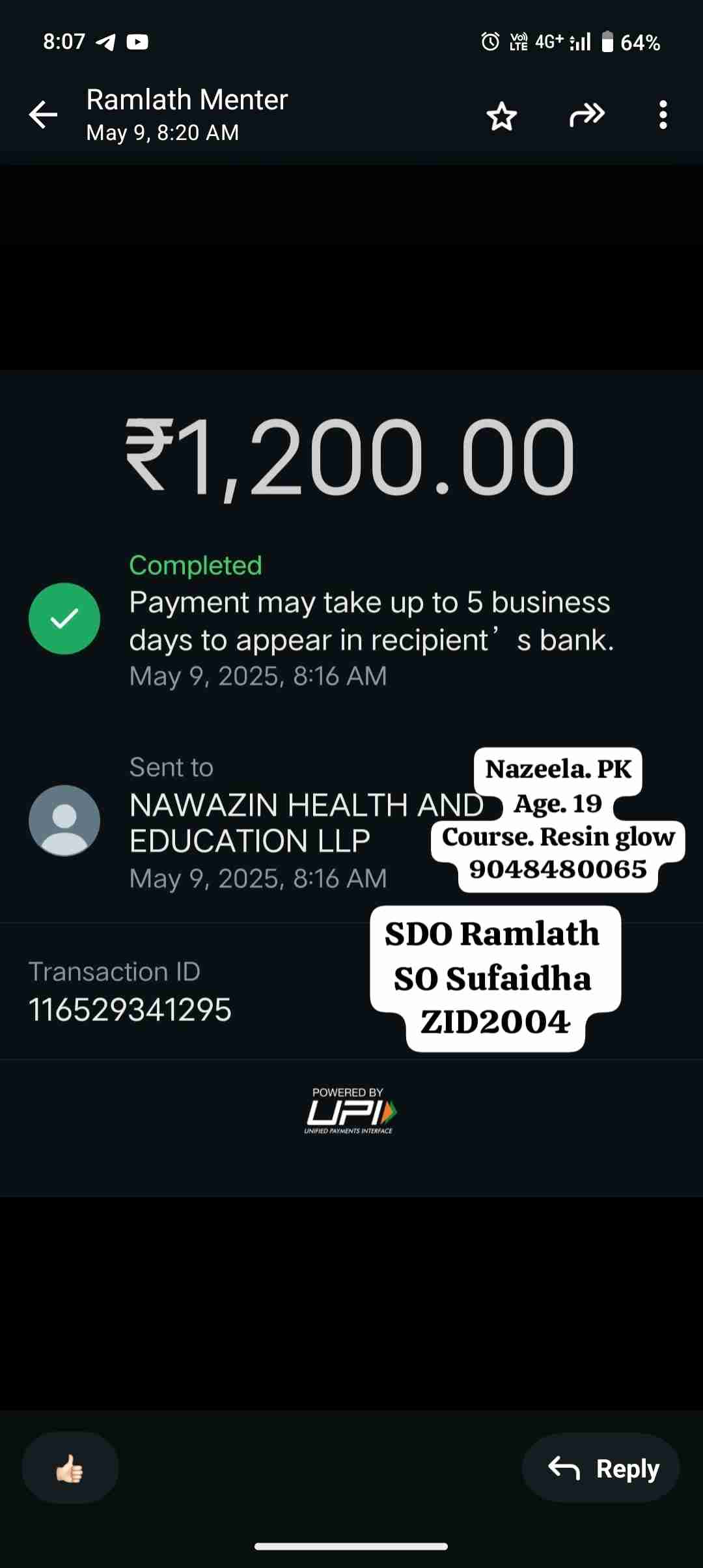Forward this payment screenshot
The height and width of the screenshot is (1568, 703).
586,115
